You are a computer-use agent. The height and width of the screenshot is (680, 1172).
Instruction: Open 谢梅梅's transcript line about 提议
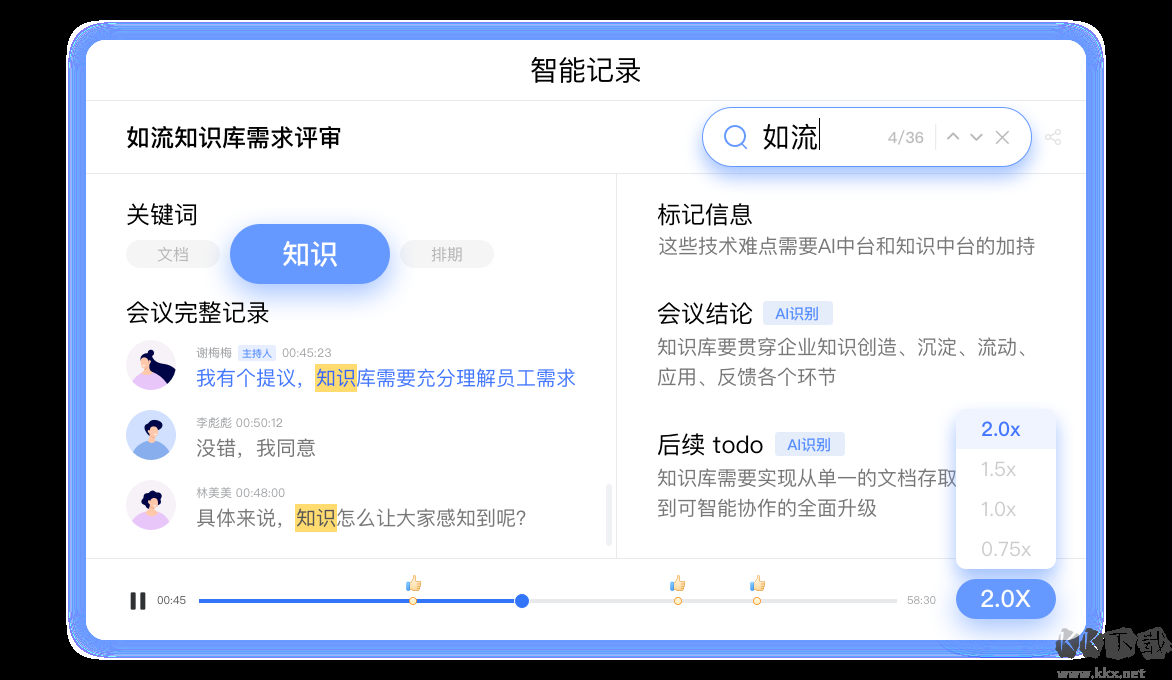386,378
